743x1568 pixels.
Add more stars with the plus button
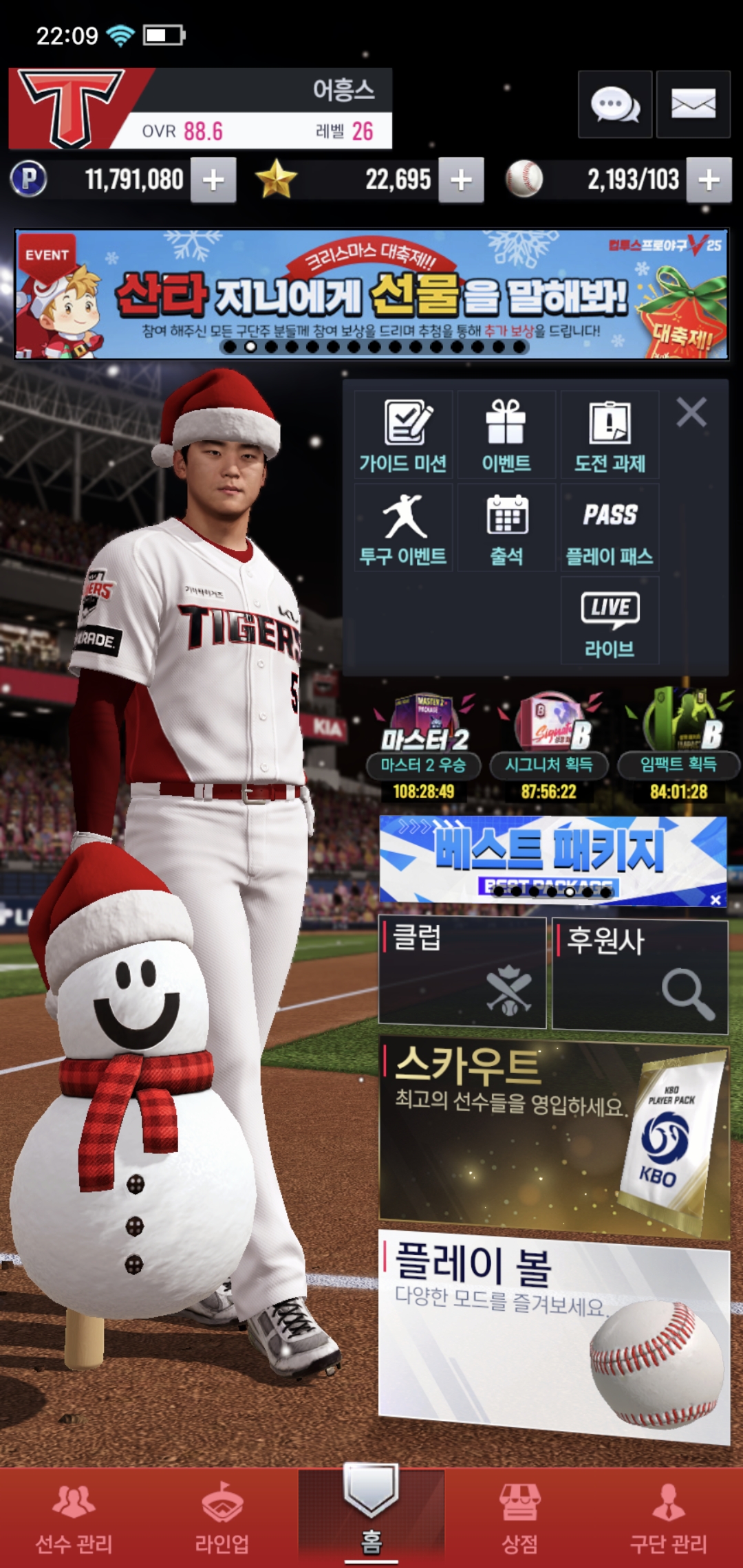[461, 180]
